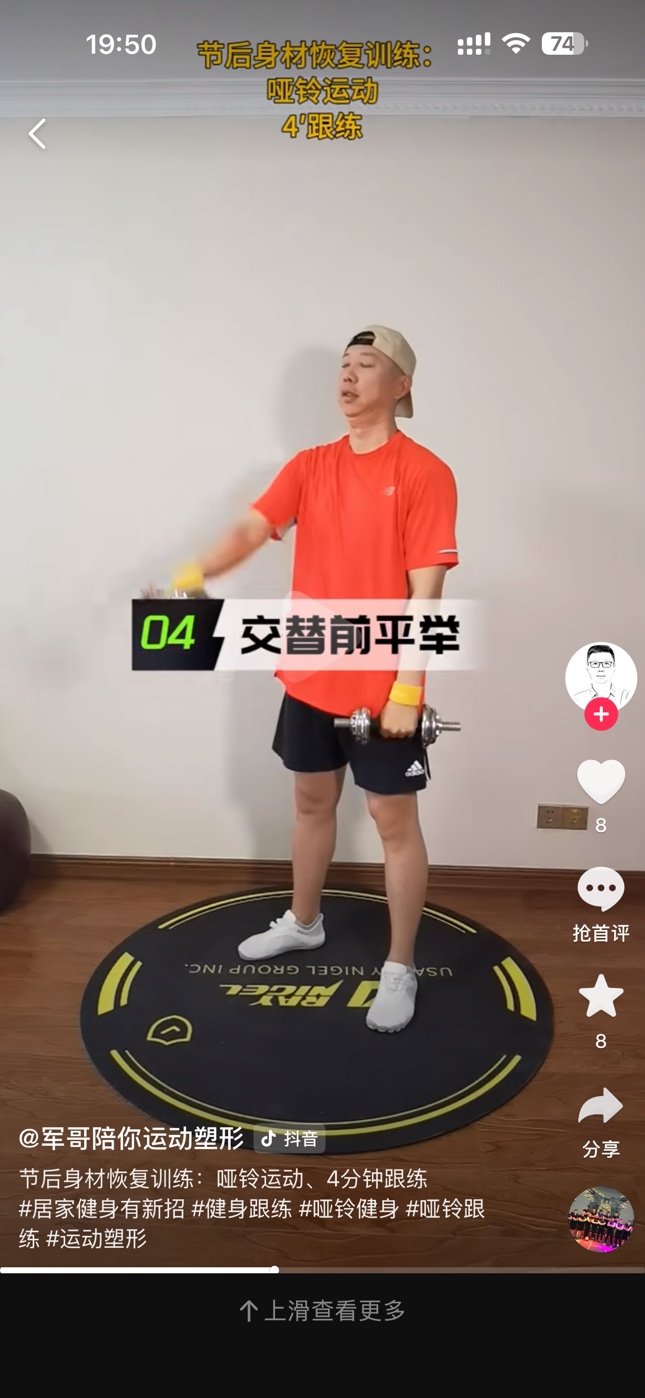Favorite the video with the star icon
Screen dimensions: 645x1398
(x=600, y=997)
